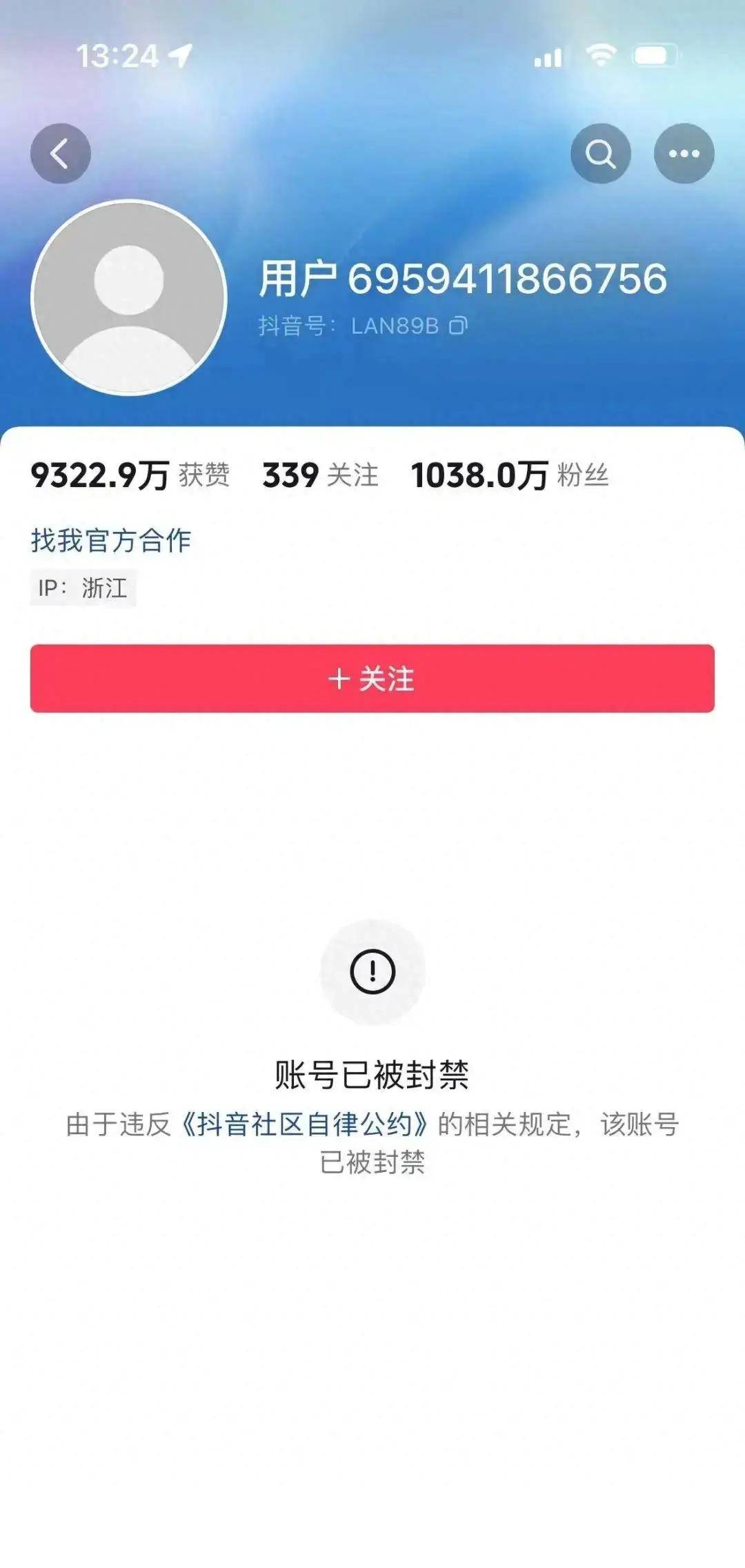Go back using the arrow icon
Image resolution: width=745 pixels, height=1568 pixels.
tap(61, 153)
